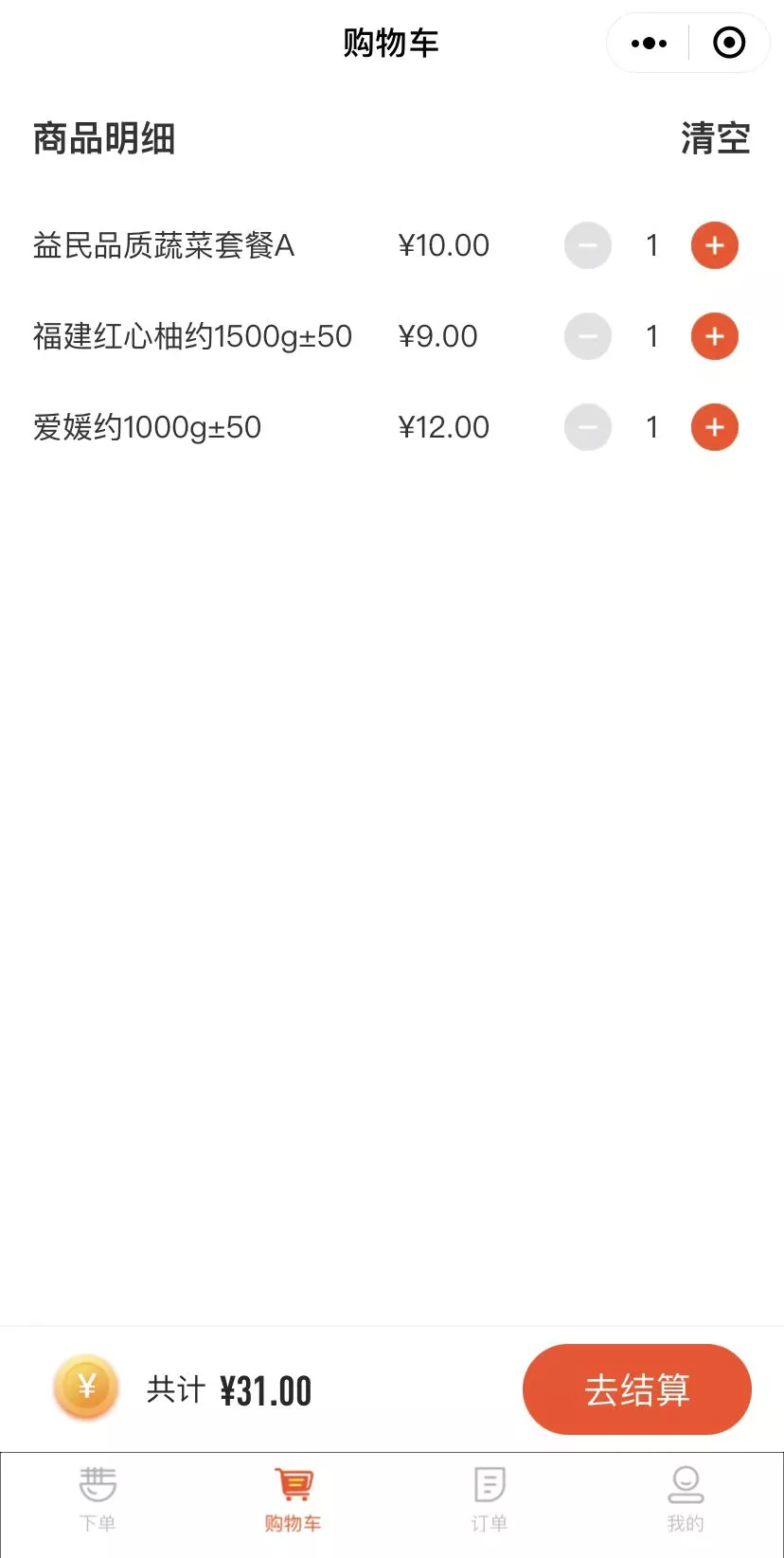784x1558 pixels.
Task: Decrease quantity of 爱媛约1000g
Action: point(588,428)
